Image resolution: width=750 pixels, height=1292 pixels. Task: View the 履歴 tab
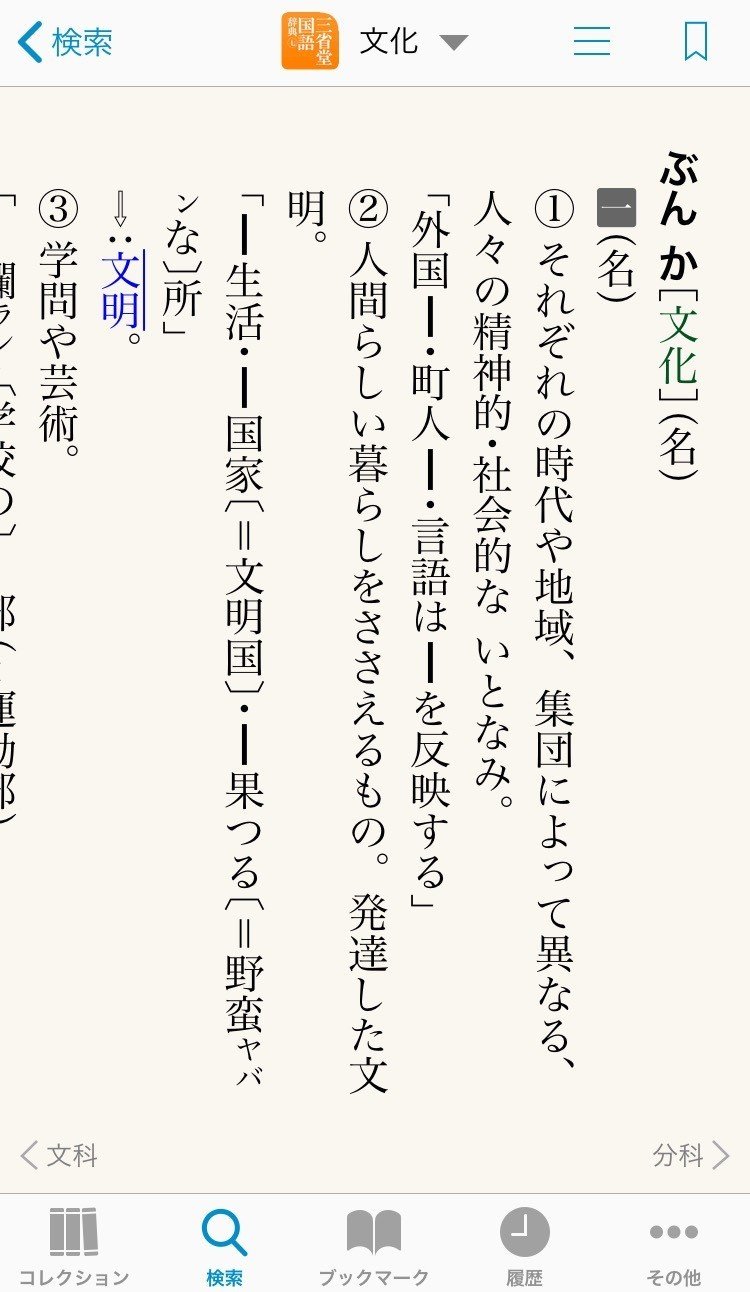pos(524,1246)
